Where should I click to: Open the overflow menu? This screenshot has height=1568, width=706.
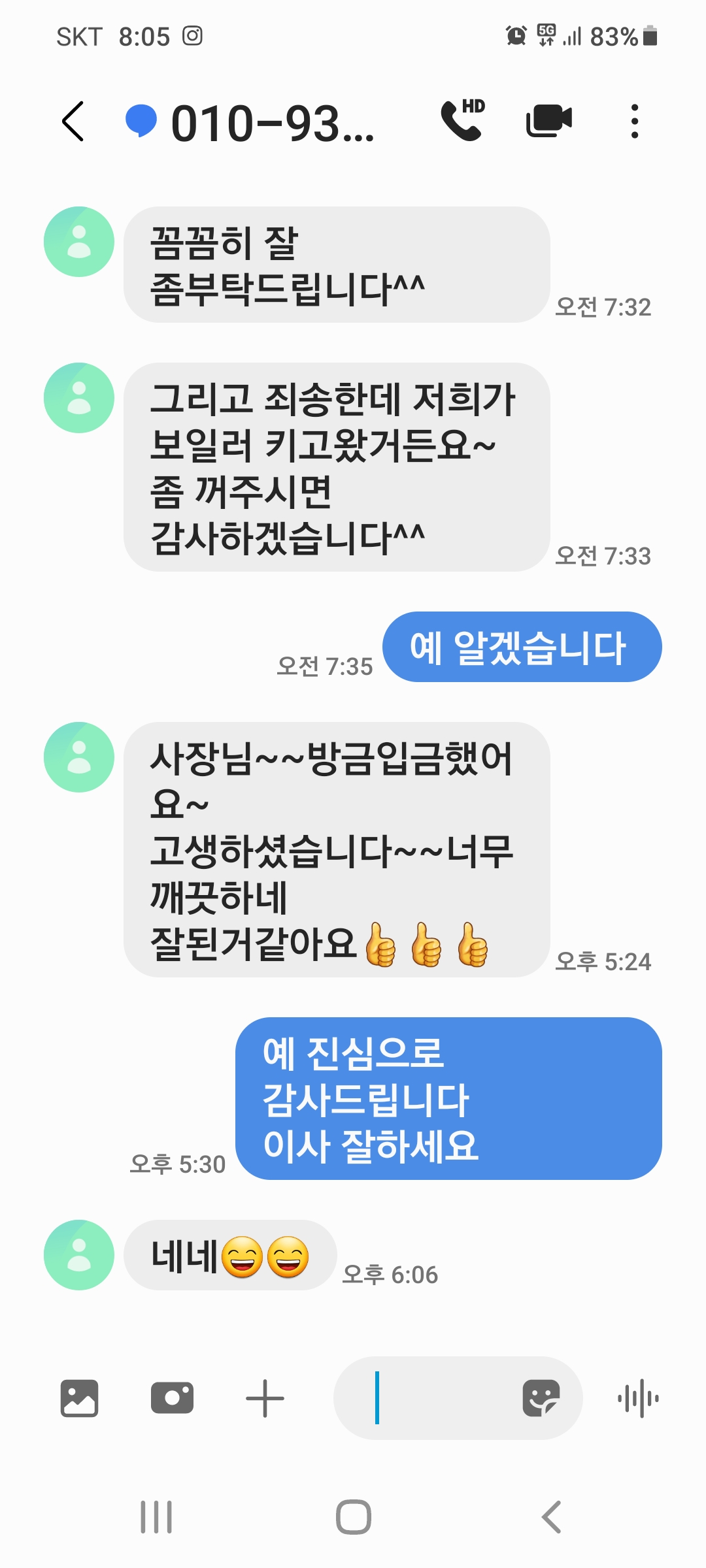point(634,122)
